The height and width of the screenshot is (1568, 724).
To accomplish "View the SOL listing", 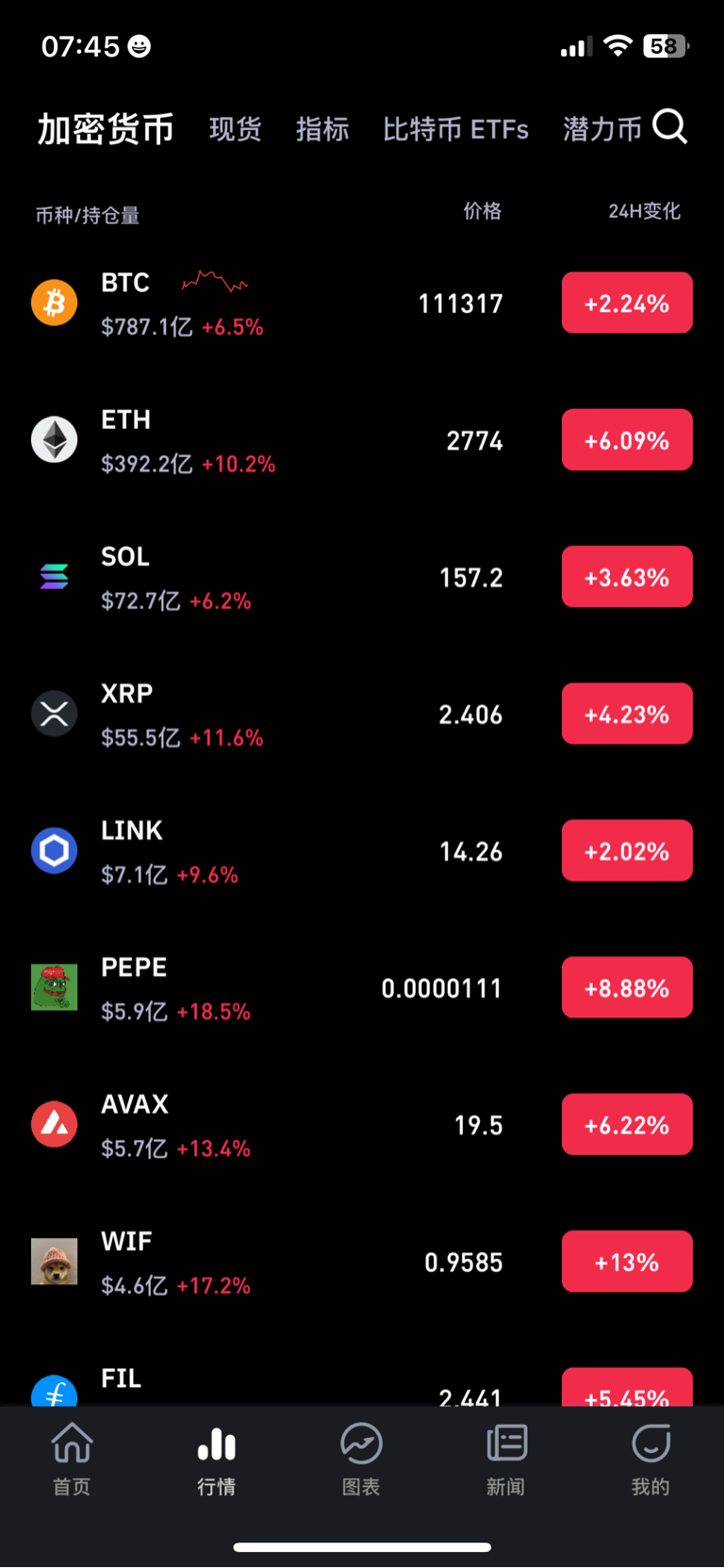I will point(362,576).
